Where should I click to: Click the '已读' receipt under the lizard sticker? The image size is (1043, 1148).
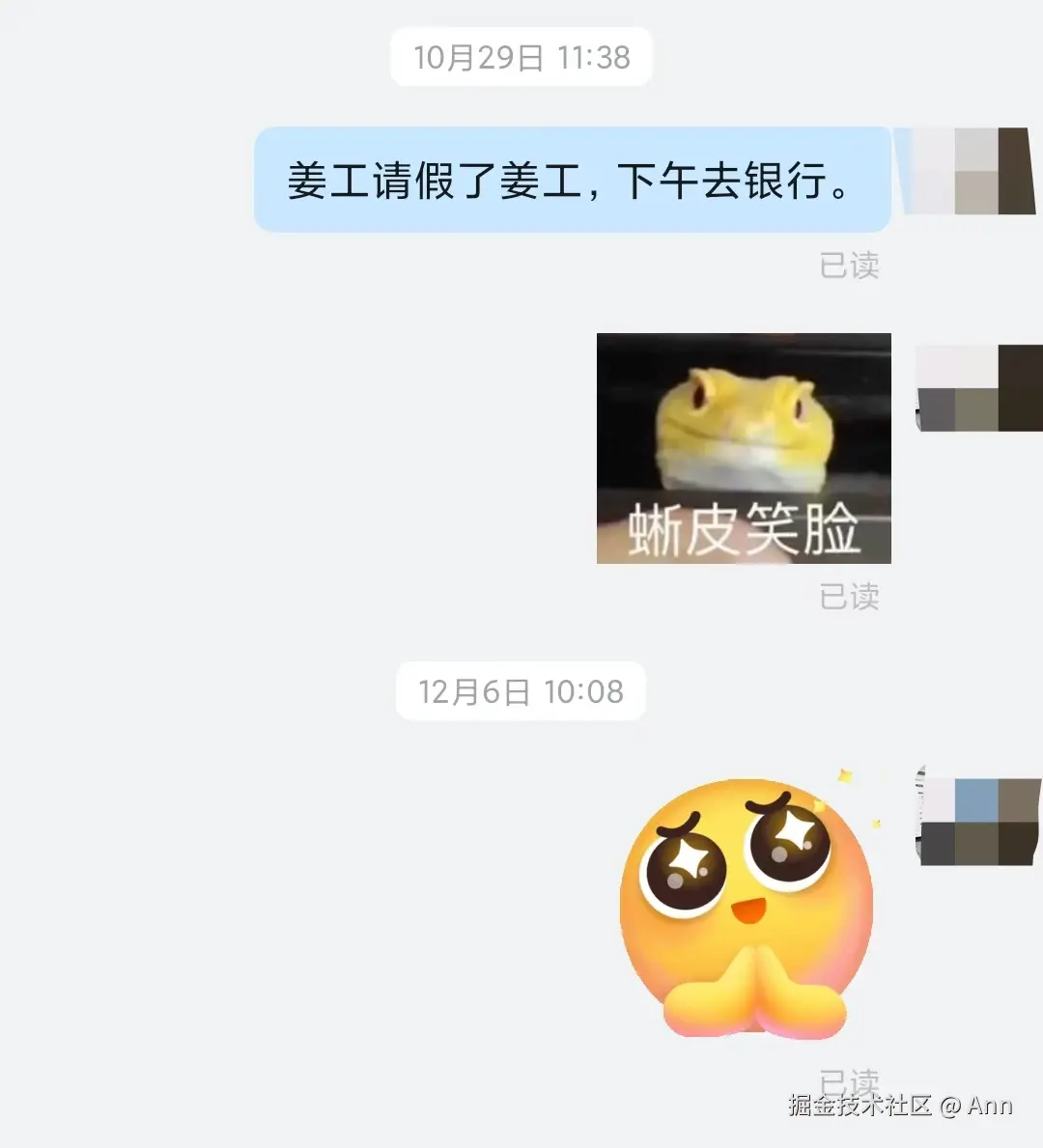pyautogui.click(x=850, y=599)
